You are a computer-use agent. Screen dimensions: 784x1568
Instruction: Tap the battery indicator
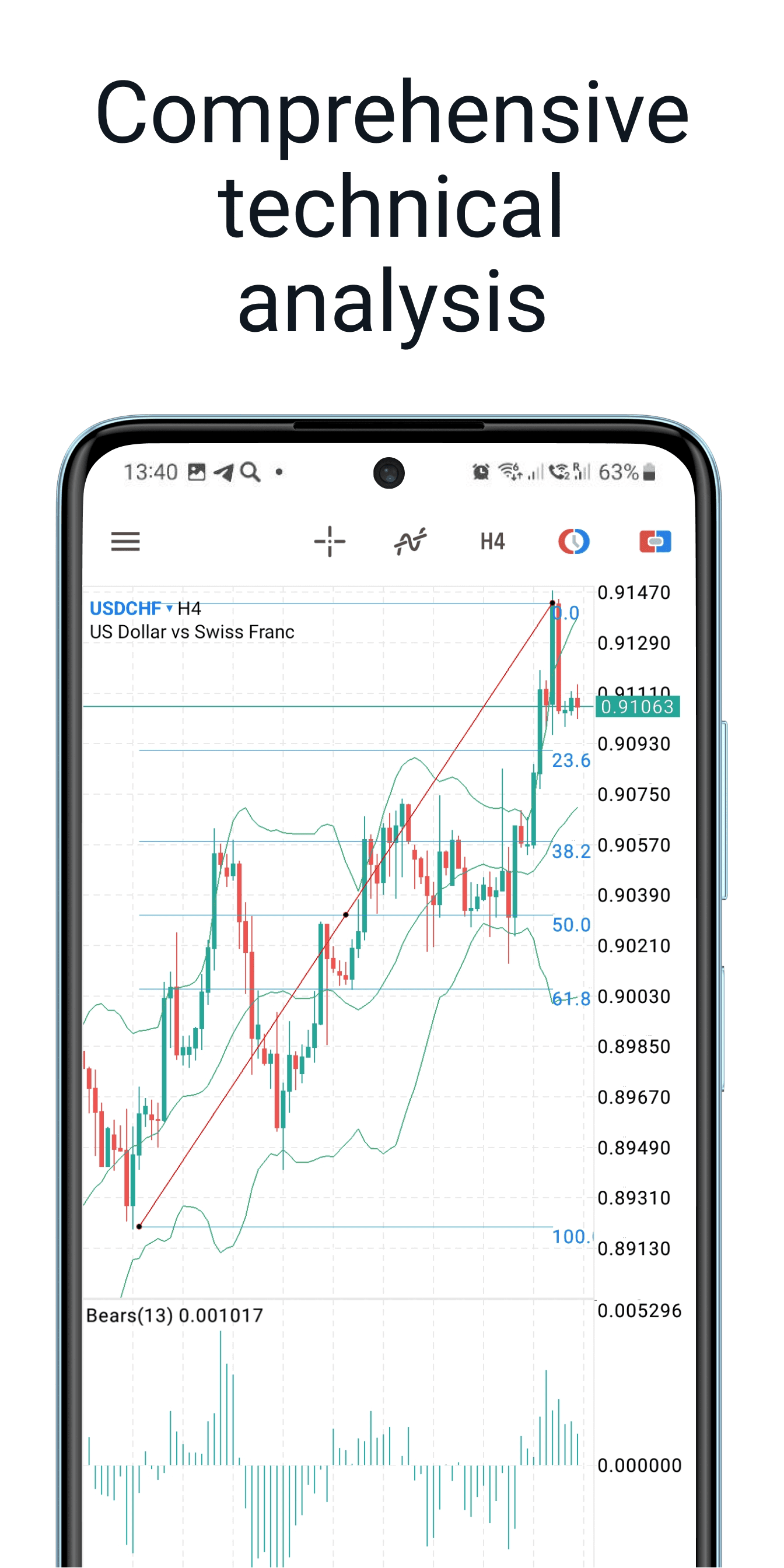pyautogui.click(x=647, y=472)
